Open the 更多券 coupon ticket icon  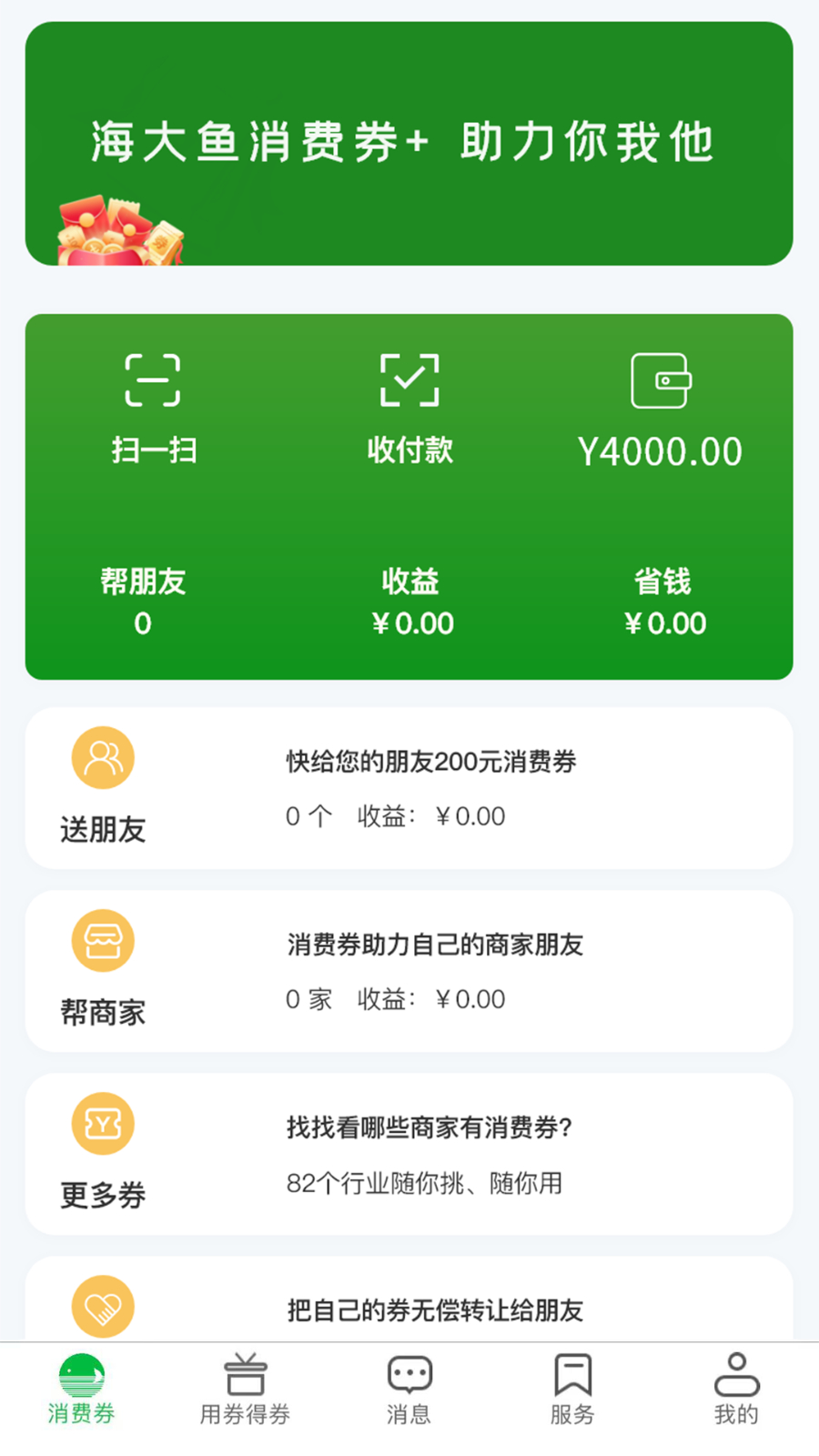103,1123
